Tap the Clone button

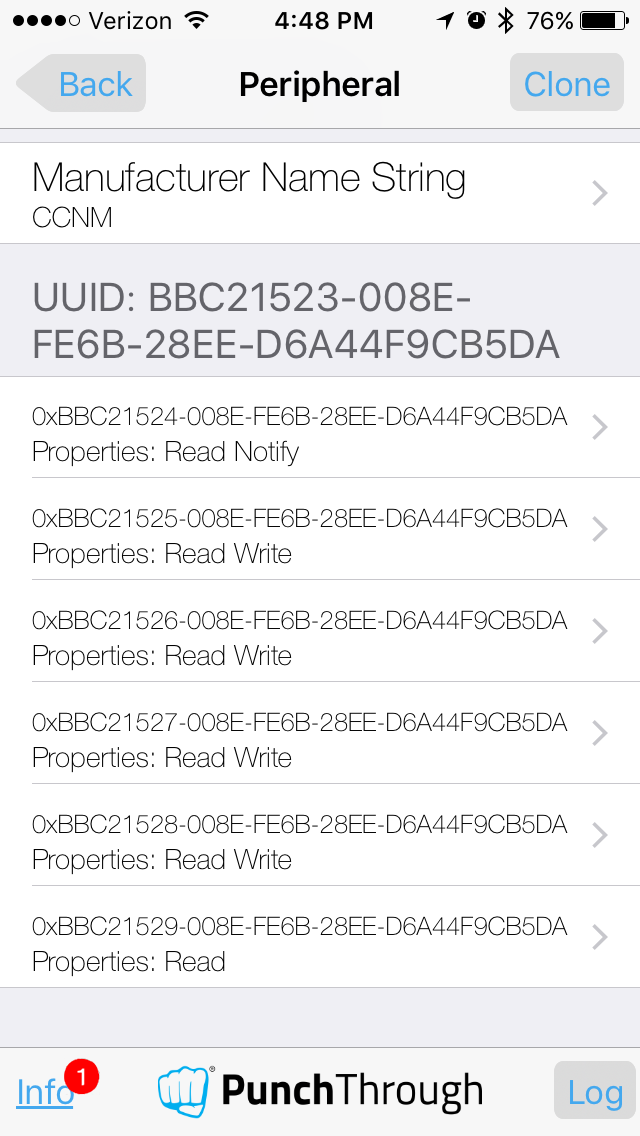[x=567, y=83]
